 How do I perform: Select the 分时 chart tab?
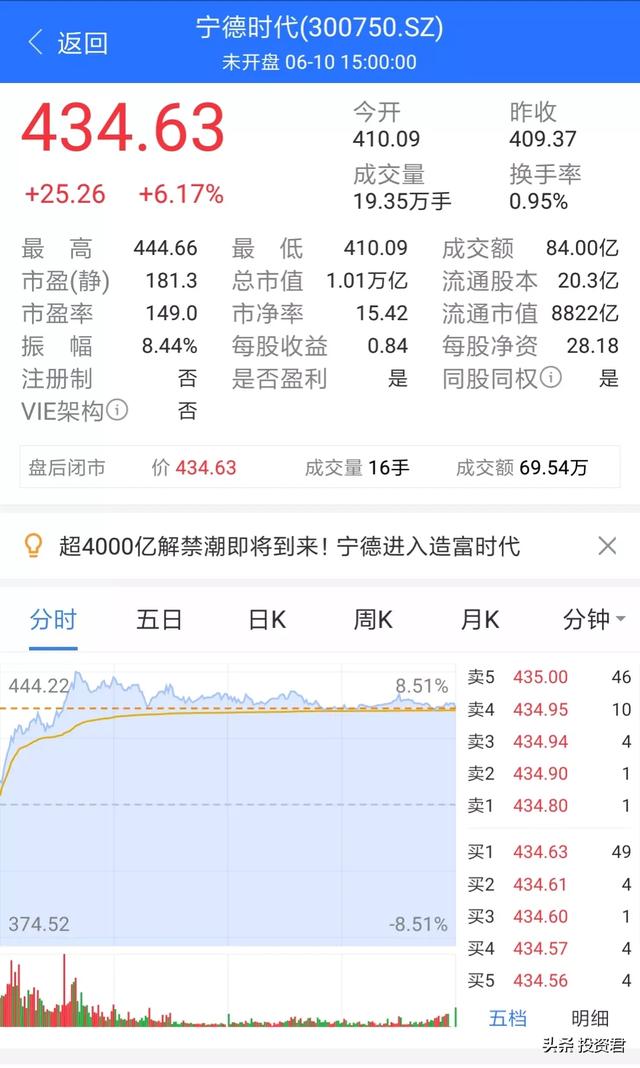click(x=53, y=620)
